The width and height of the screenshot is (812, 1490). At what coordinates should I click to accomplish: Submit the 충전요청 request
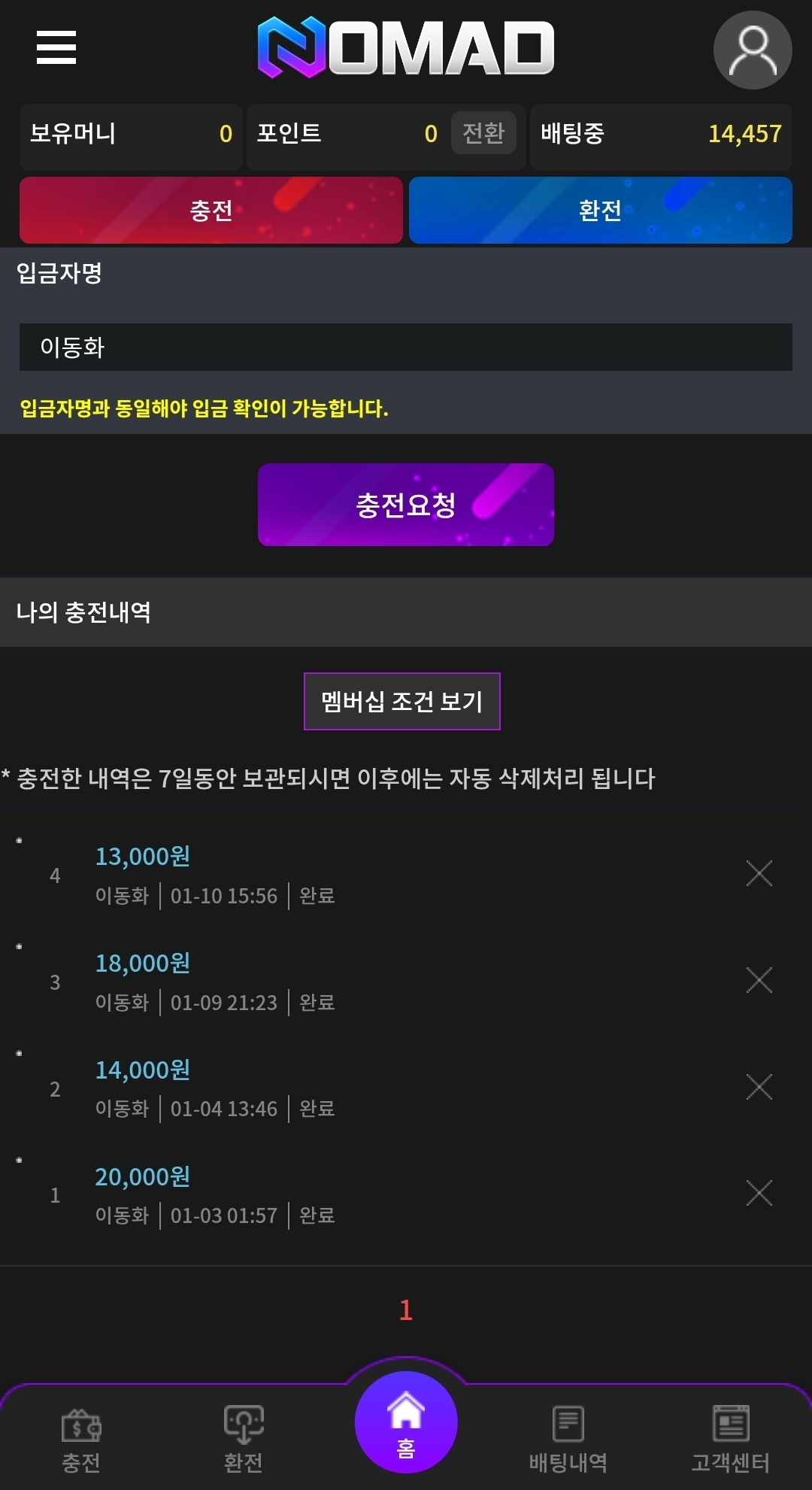tap(405, 505)
